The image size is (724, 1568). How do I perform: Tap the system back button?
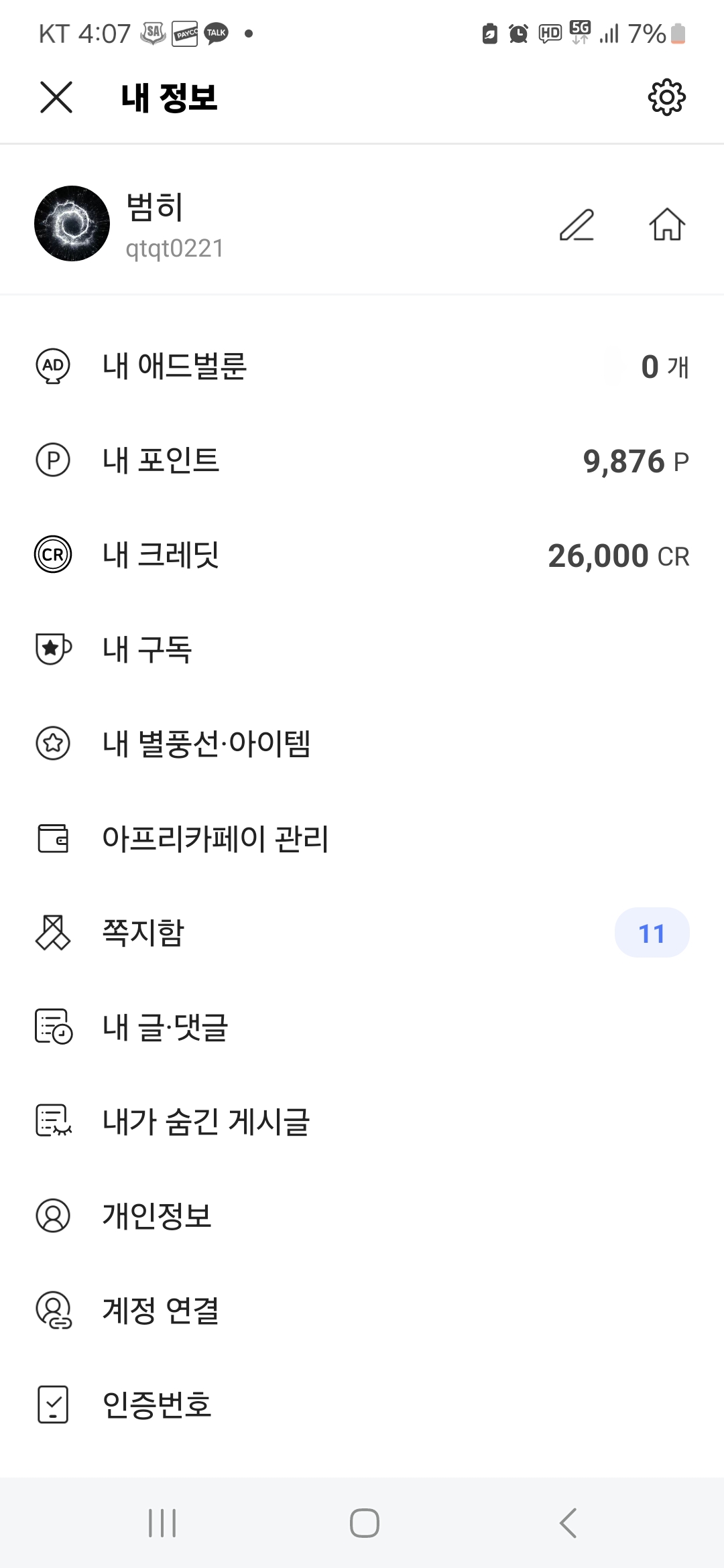pos(568,1523)
